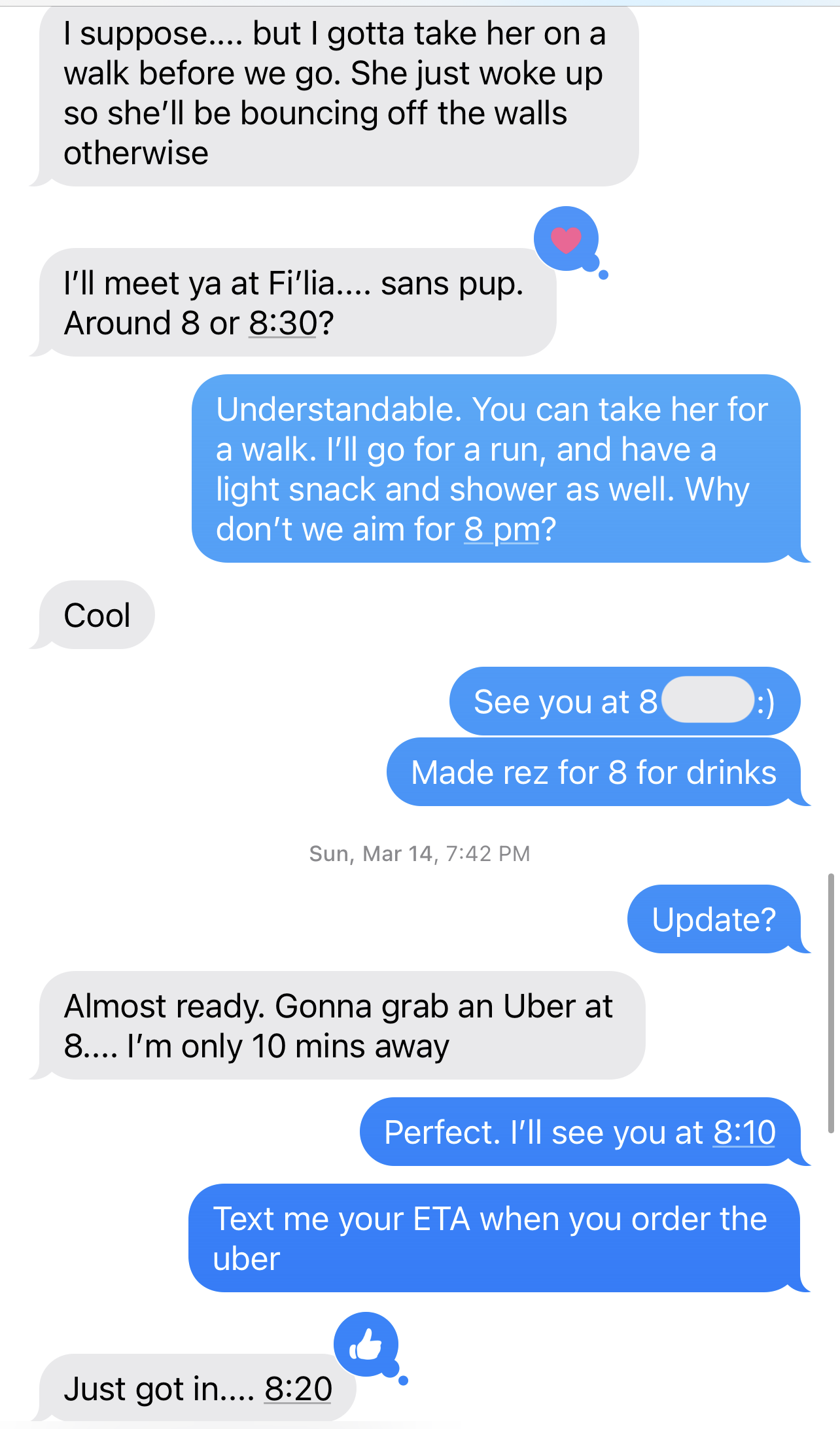Tap the underlined 8:10 time link
This screenshot has height=1429, width=840.
pos(744,1133)
